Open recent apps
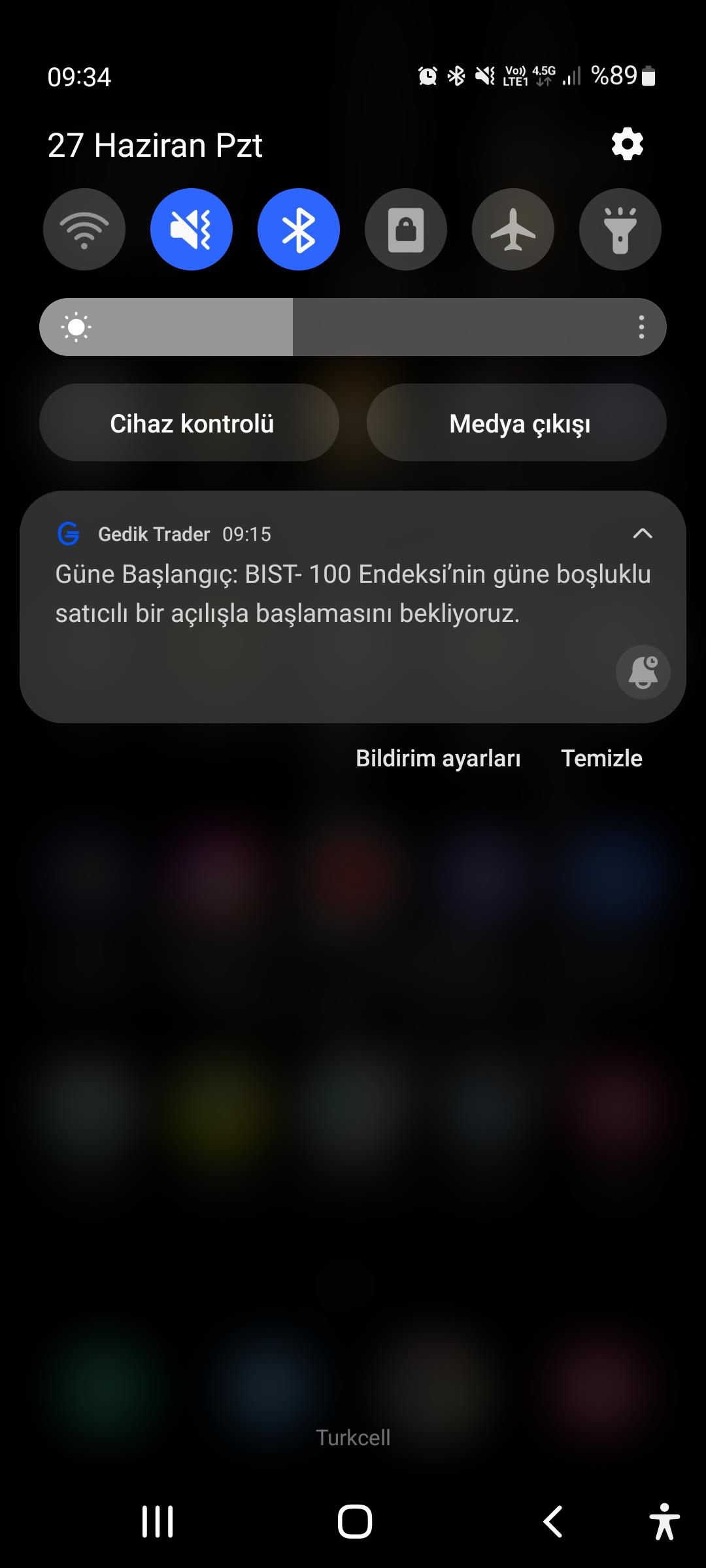Image resolution: width=706 pixels, height=1568 pixels. coord(158,1522)
